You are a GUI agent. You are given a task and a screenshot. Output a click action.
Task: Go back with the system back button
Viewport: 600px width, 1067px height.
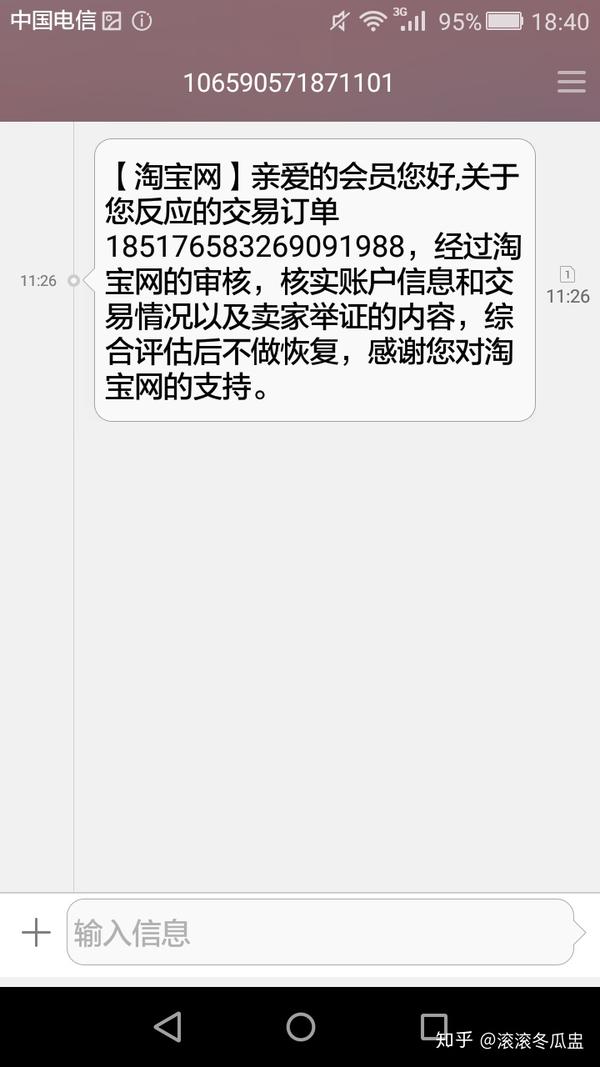coord(168,1026)
